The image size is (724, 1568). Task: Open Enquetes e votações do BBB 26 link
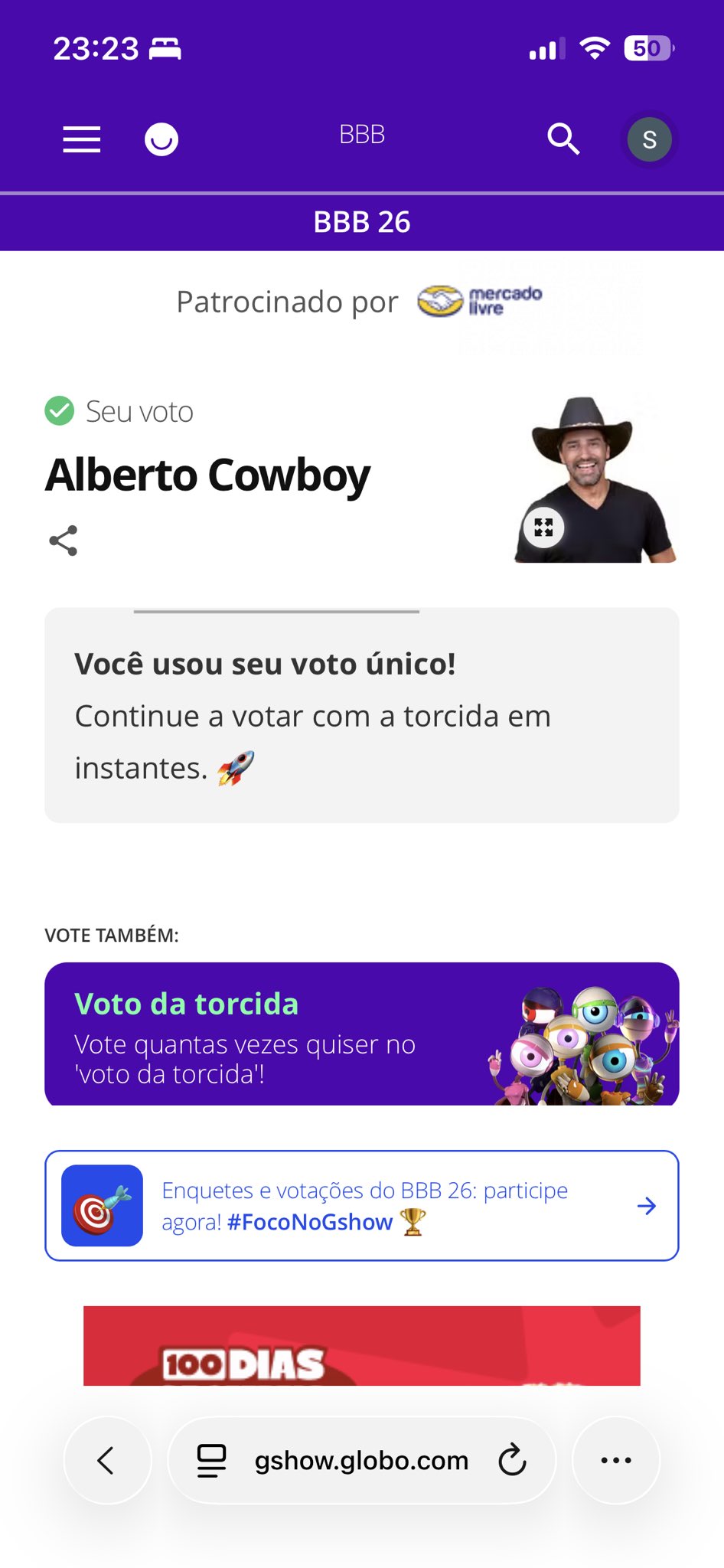pyautogui.click(x=361, y=1206)
